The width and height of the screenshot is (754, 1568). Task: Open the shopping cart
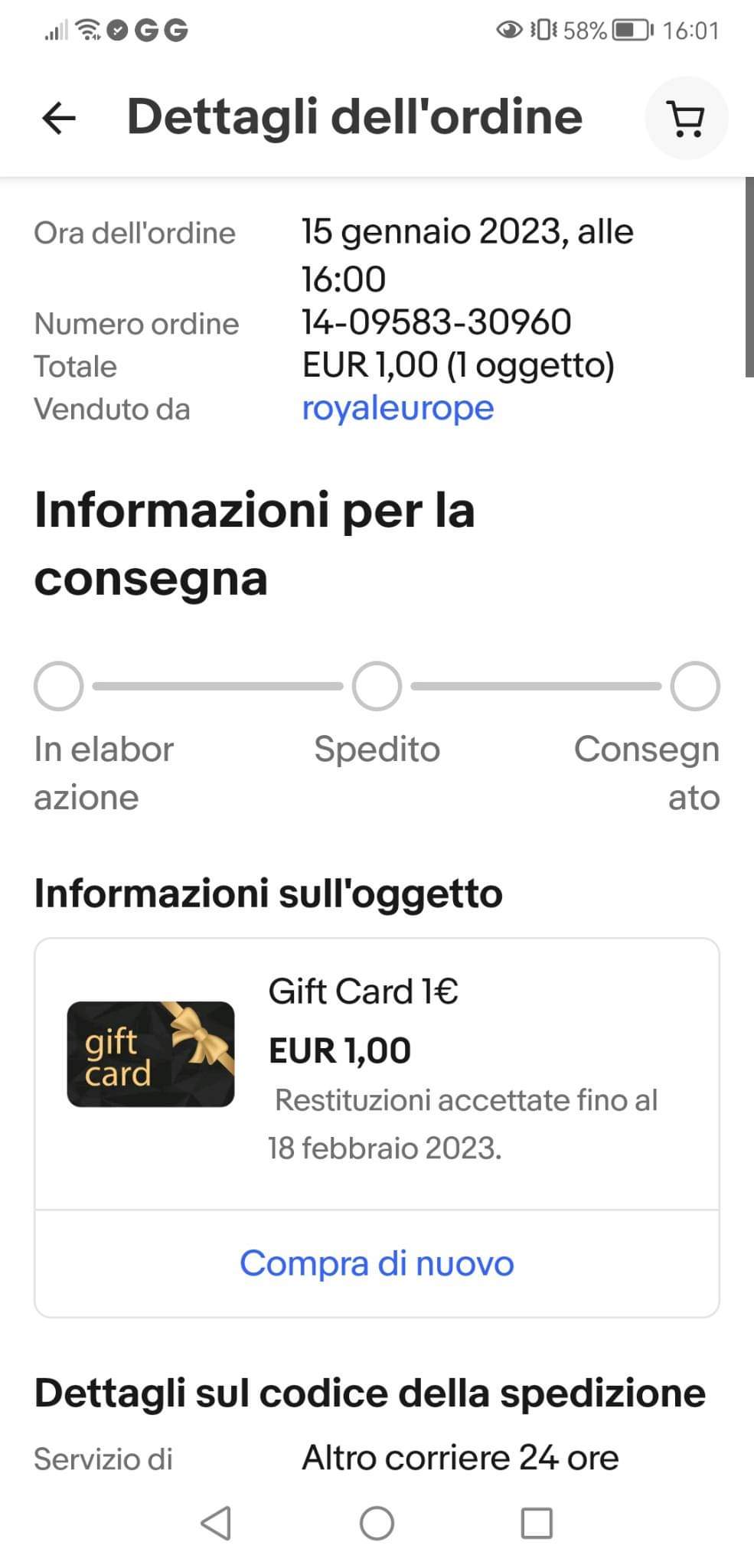click(687, 118)
